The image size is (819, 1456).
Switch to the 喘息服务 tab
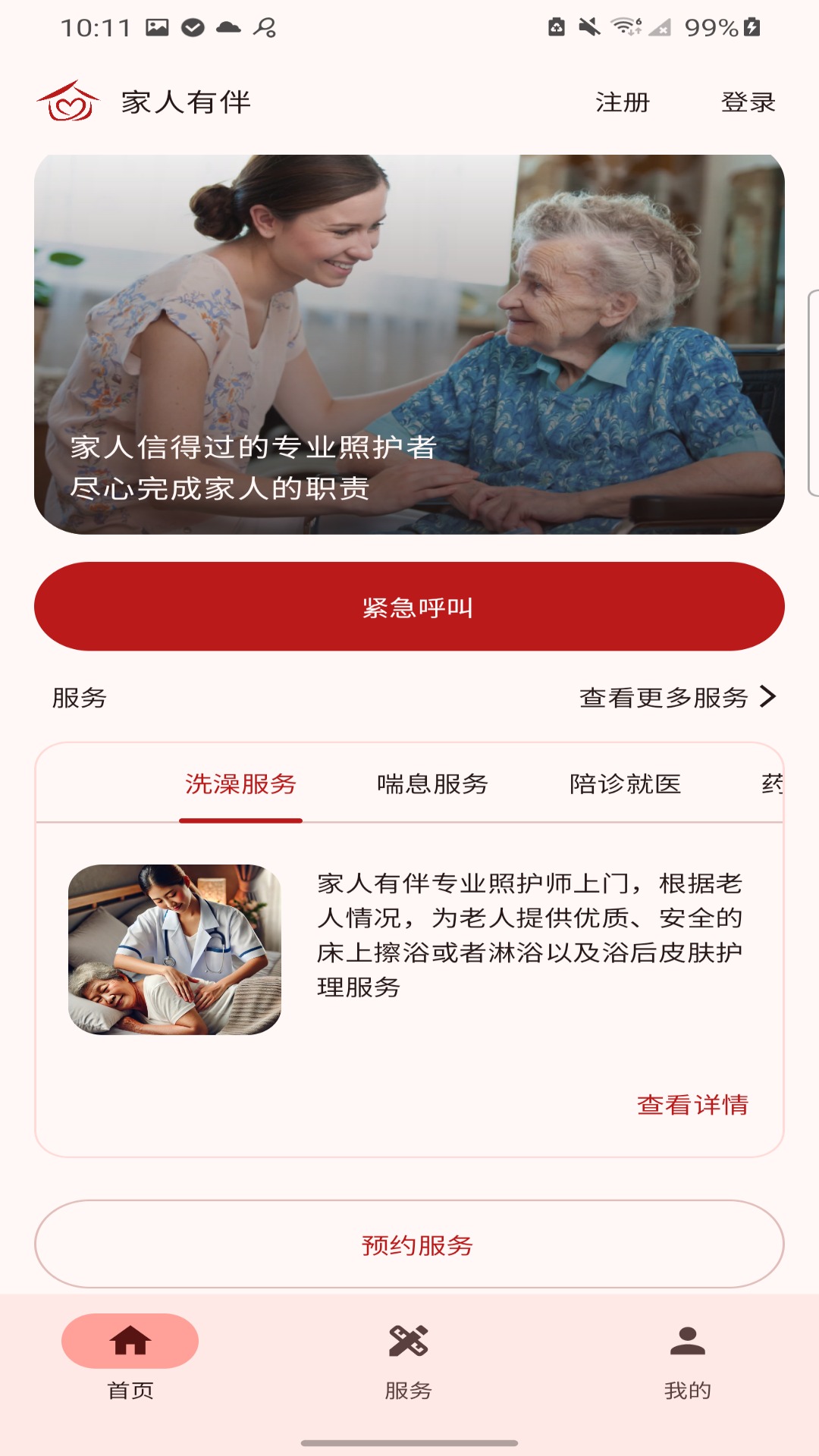(434, 786)
